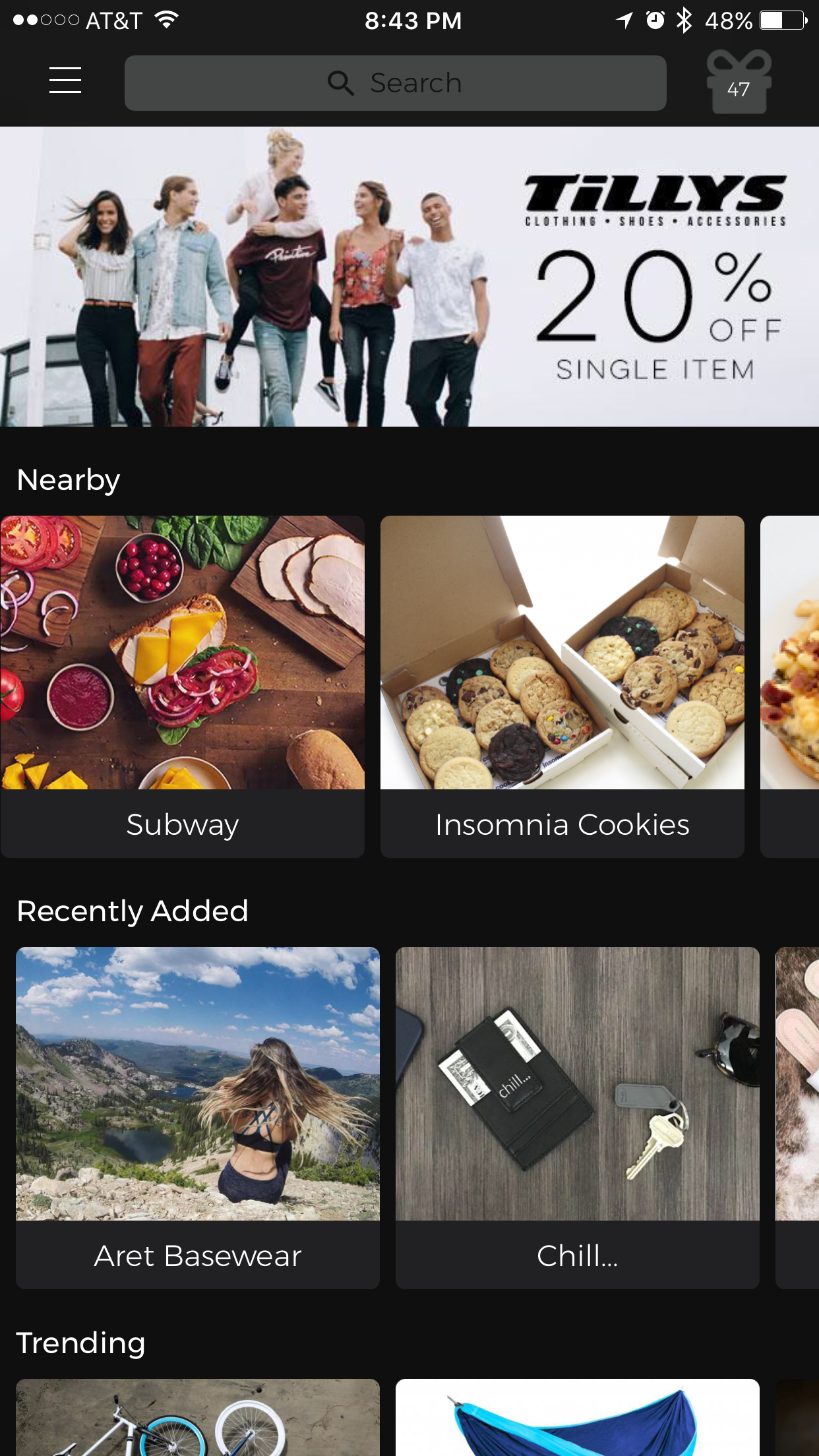Open the Insomnia Cookies card

coord(562,686)
